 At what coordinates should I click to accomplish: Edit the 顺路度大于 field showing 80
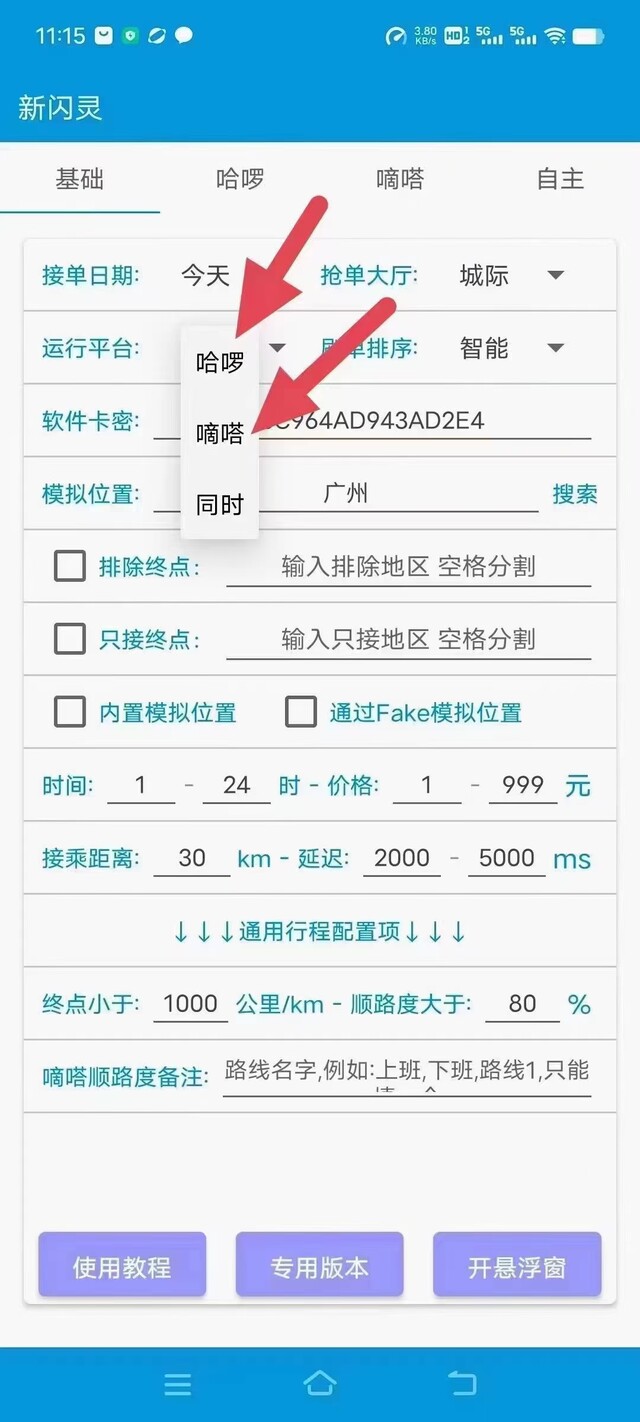coord(522,1004)
